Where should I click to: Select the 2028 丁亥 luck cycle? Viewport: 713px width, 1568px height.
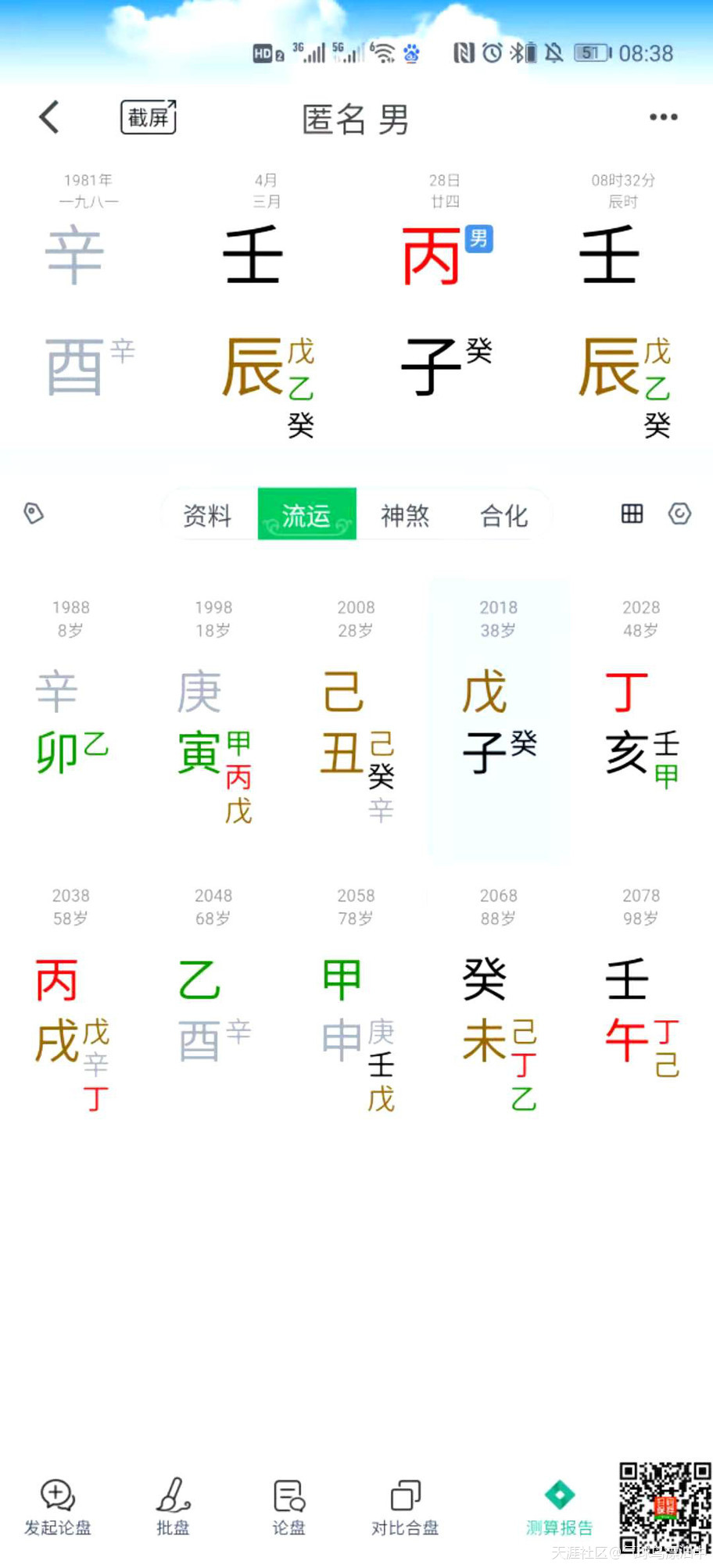(x=641, y=703)
